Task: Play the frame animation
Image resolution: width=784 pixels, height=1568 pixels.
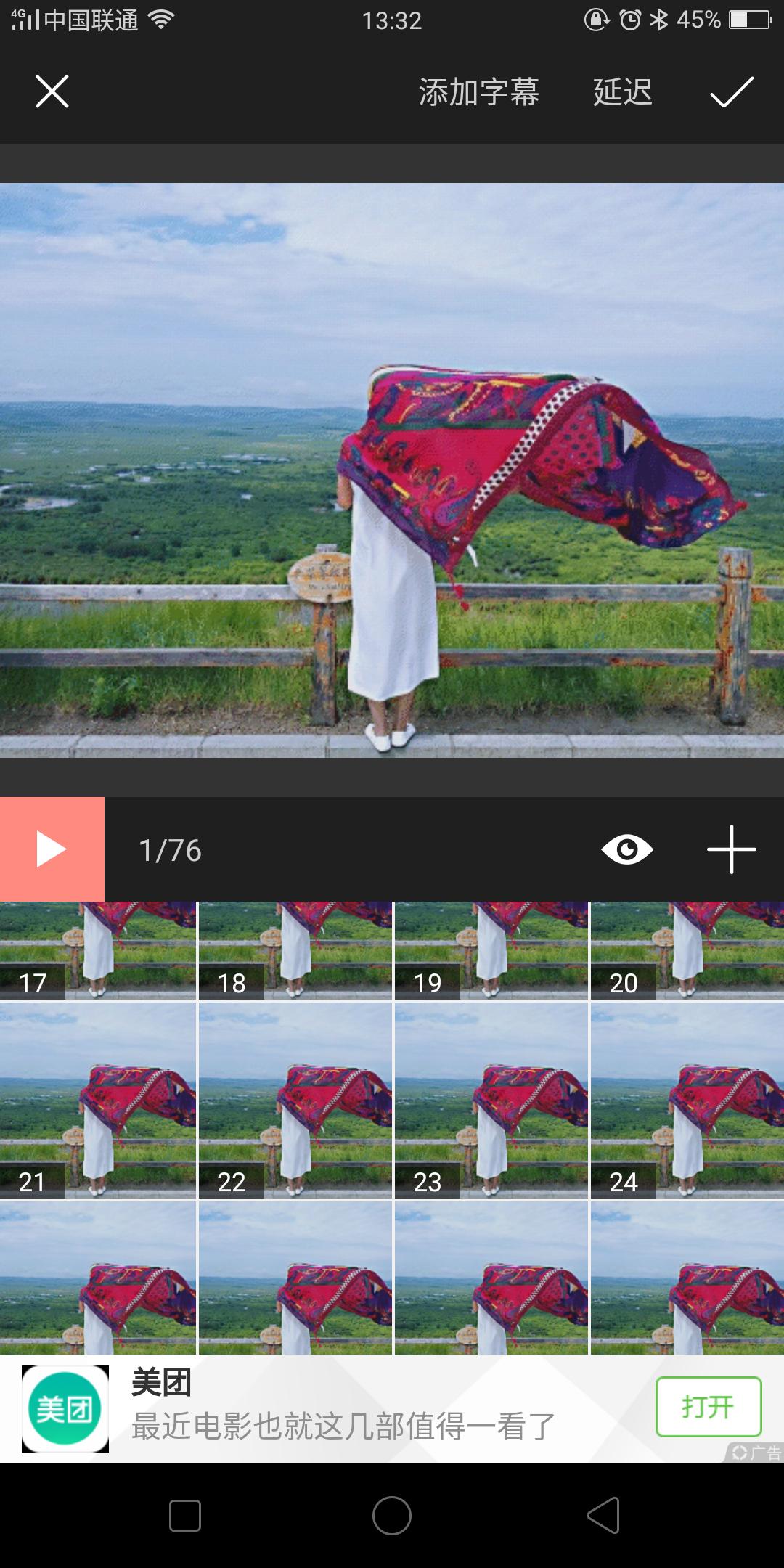Action: [x=52, y=849]
